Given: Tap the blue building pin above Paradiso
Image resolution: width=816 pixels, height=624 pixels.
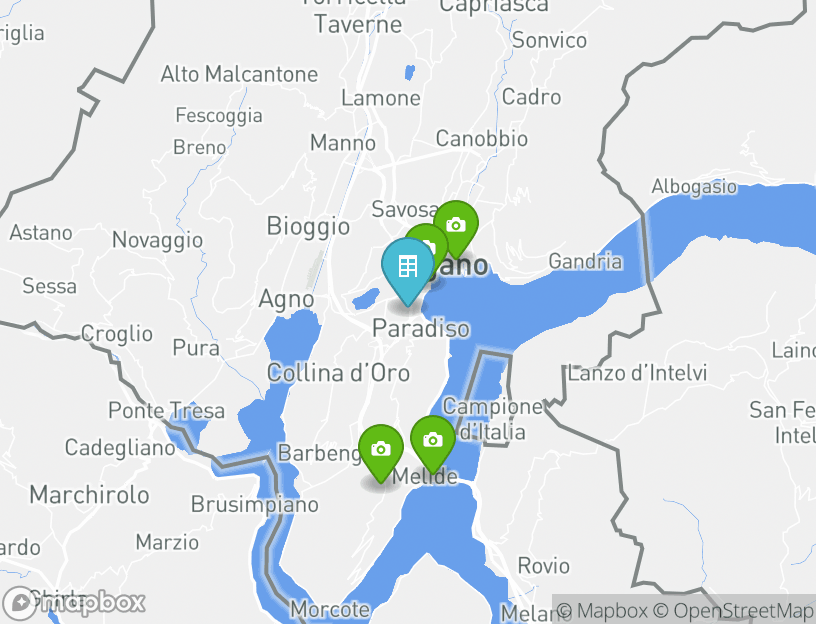Looking at the screenshot, I should pyautogui.click(x=406, y=267).
